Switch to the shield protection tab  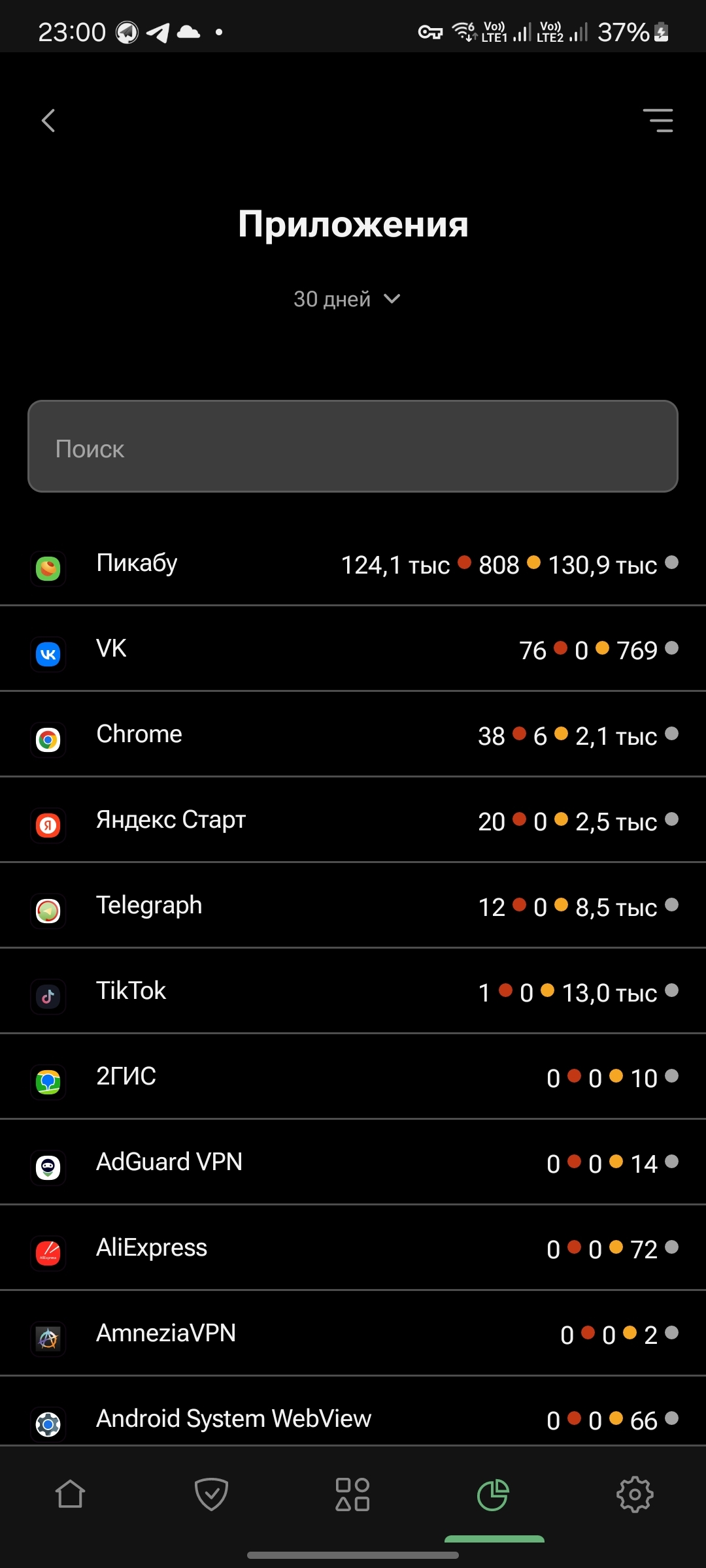click(211, 1495)
